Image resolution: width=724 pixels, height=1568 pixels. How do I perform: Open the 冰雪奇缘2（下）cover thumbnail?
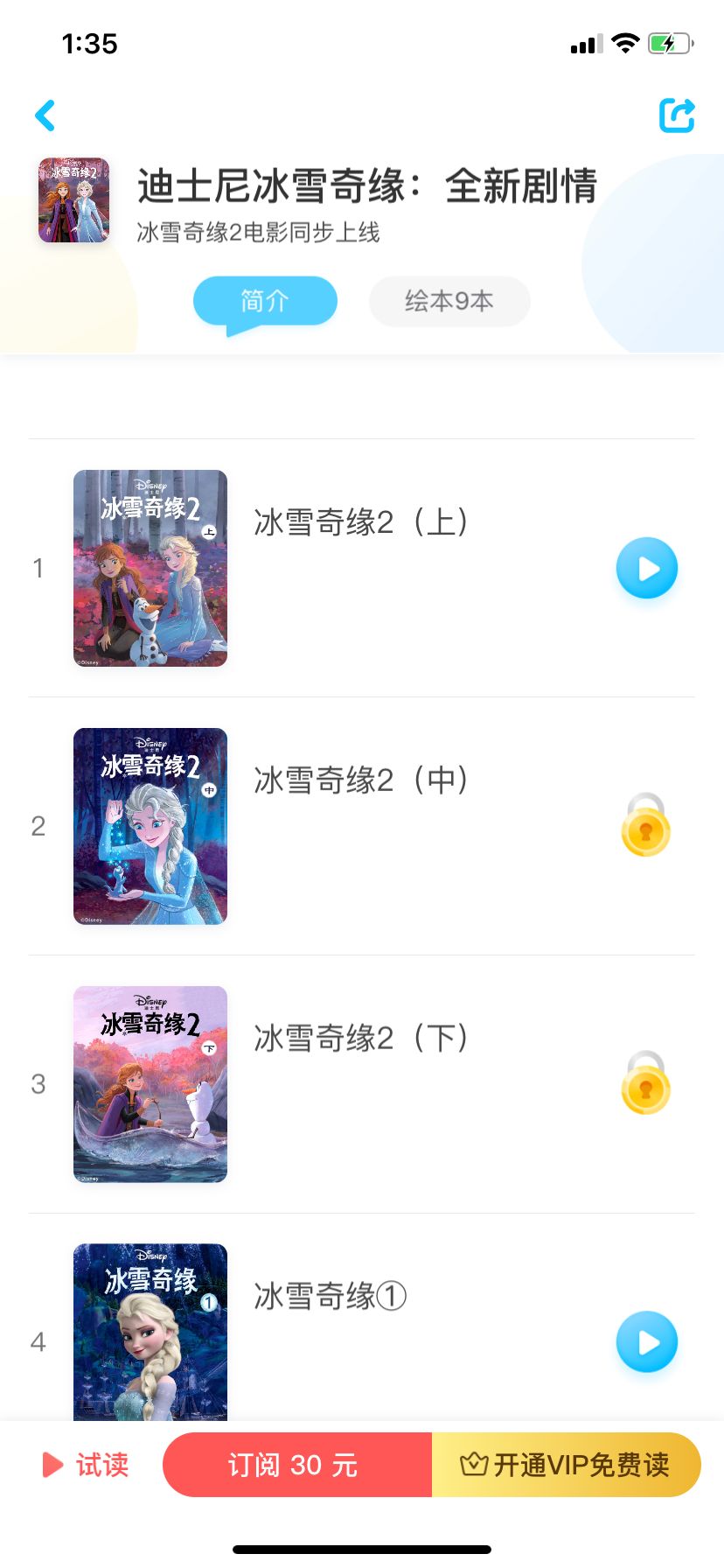[x=149, y=1085]
